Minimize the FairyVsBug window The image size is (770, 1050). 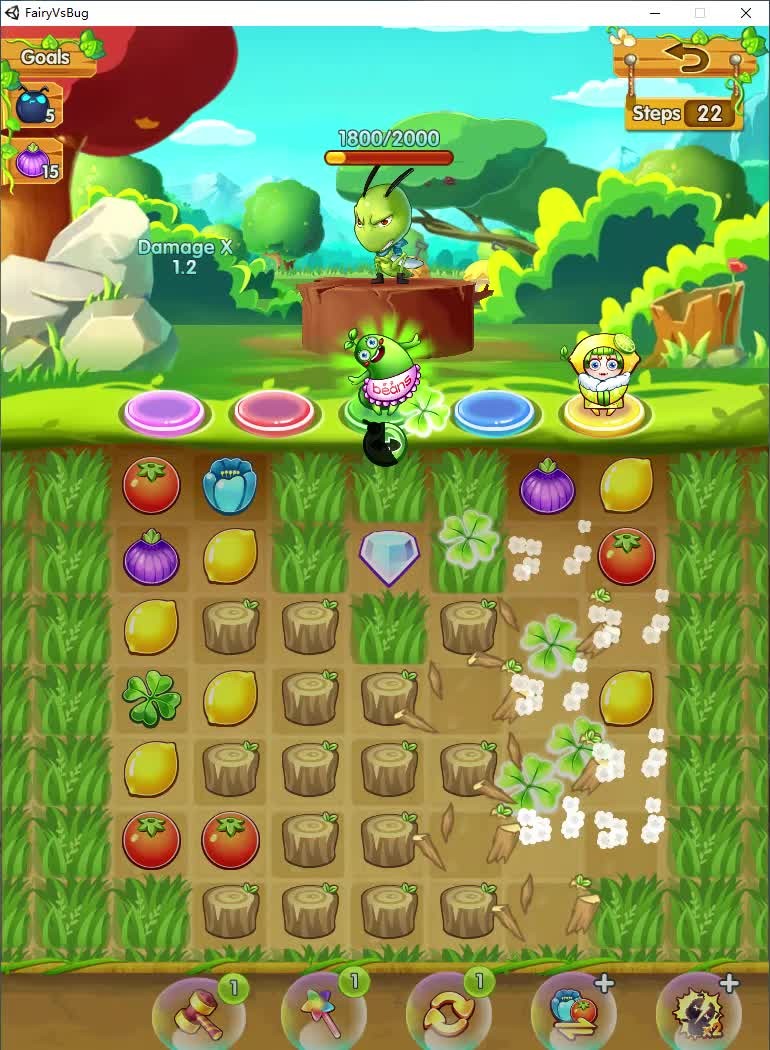click(654, 13)
